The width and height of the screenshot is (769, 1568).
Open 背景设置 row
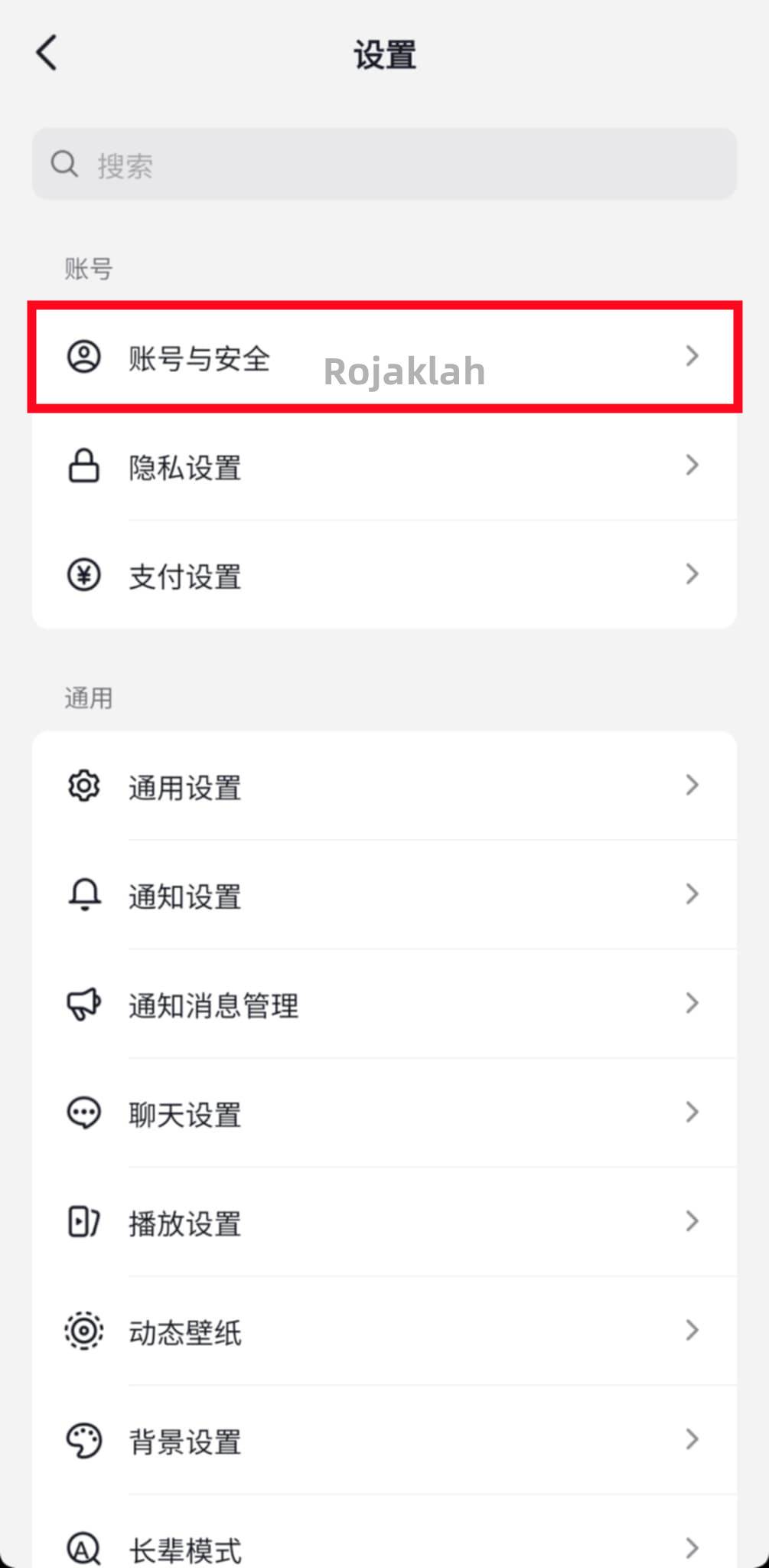pos(384,1441)
